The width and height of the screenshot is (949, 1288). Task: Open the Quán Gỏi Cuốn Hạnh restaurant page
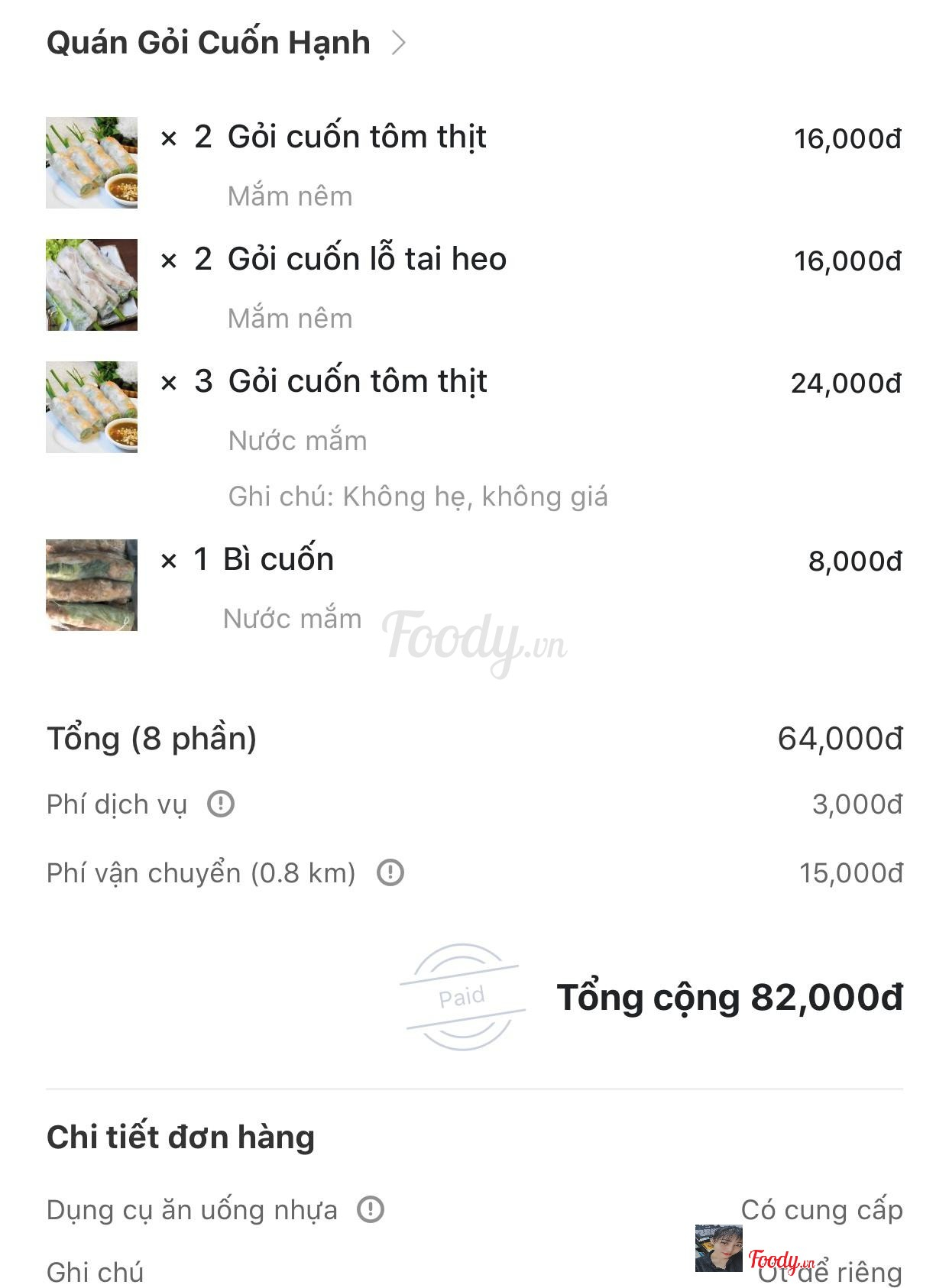pyautogui.click(x=226, y=43)
